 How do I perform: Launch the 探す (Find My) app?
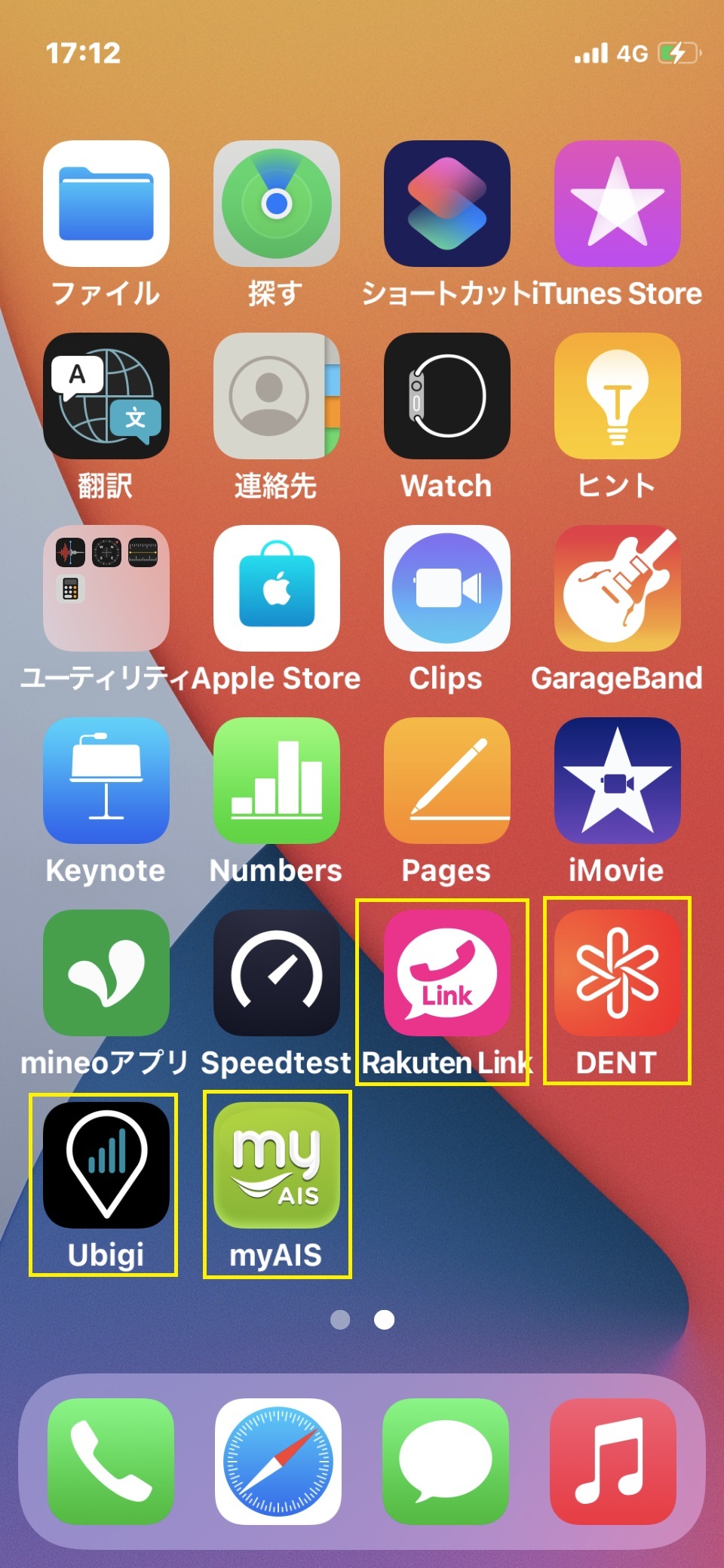tap(277, 204)
